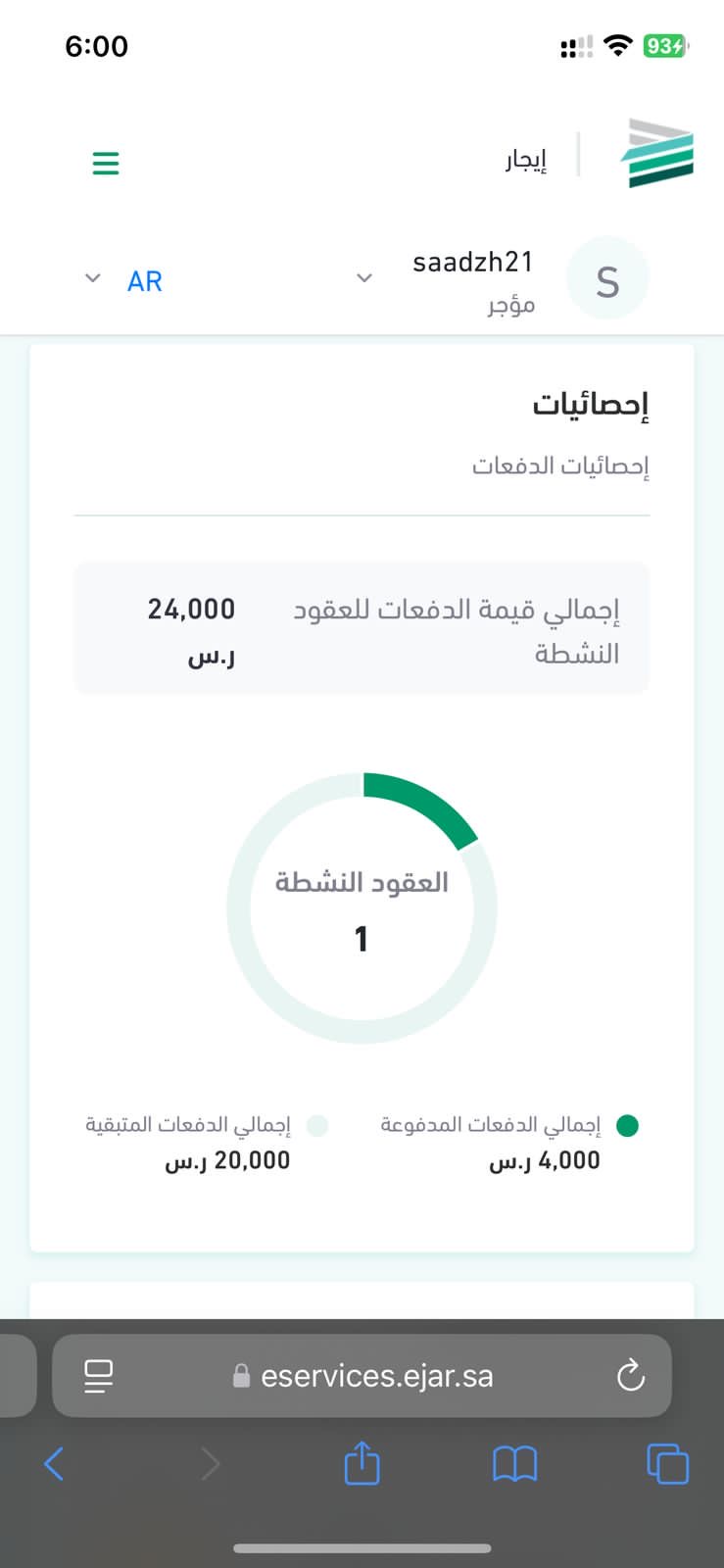Viewport: 724px width, 1568px height.
Task: Expand the AR language dropdown
Action: click(123, 280)
